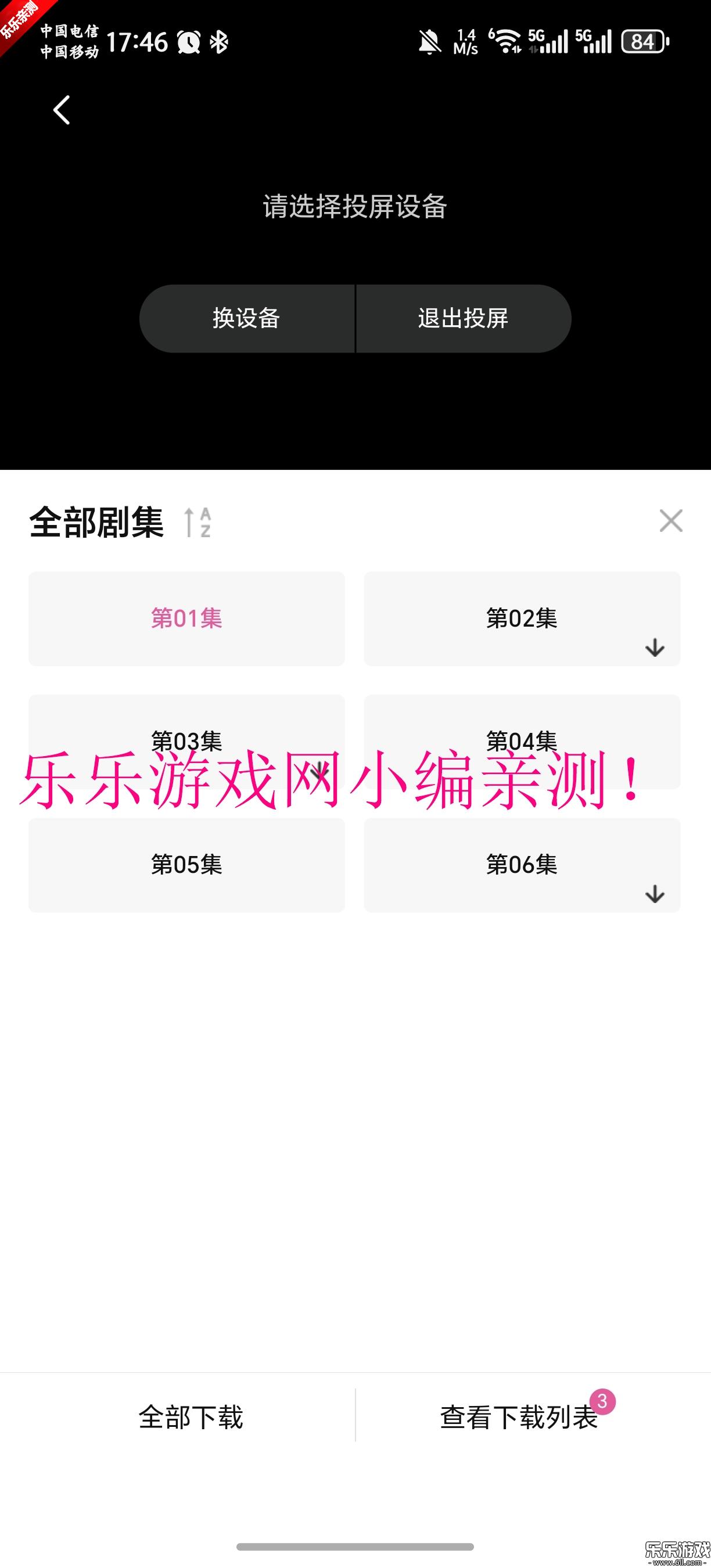The image size is (711, 1568).
Task: Close the 全部剧集 panel
Action: pyautogui.click(x=671, y=521)
